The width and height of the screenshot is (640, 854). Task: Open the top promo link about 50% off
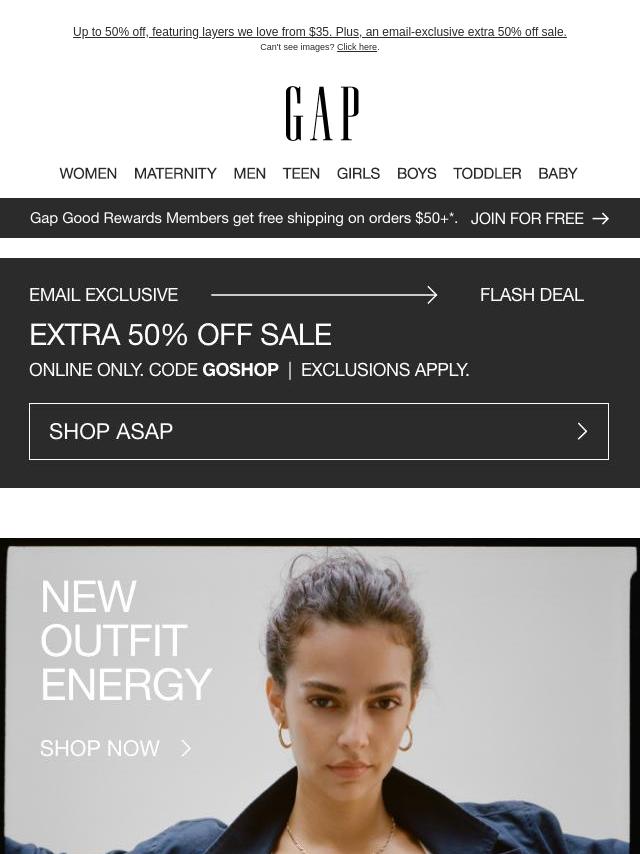point(319,32)
